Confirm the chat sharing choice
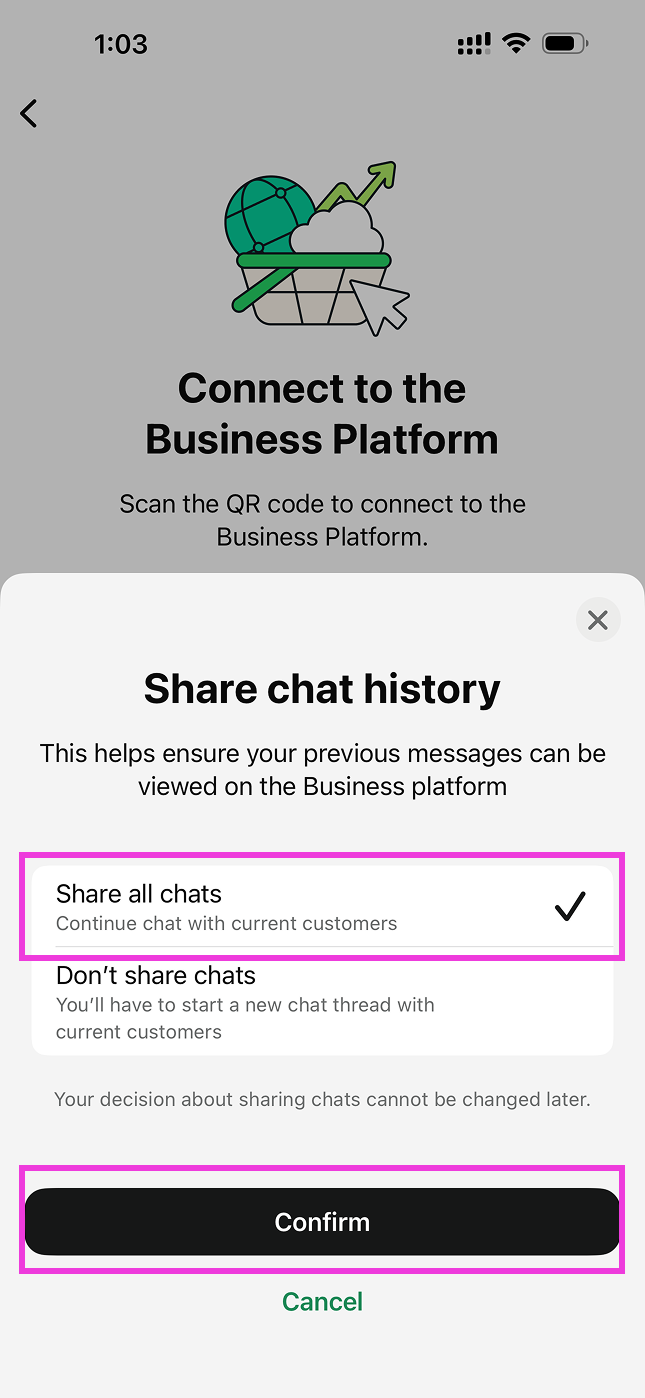This screenshot has width=645, height=1398. 322,1221
